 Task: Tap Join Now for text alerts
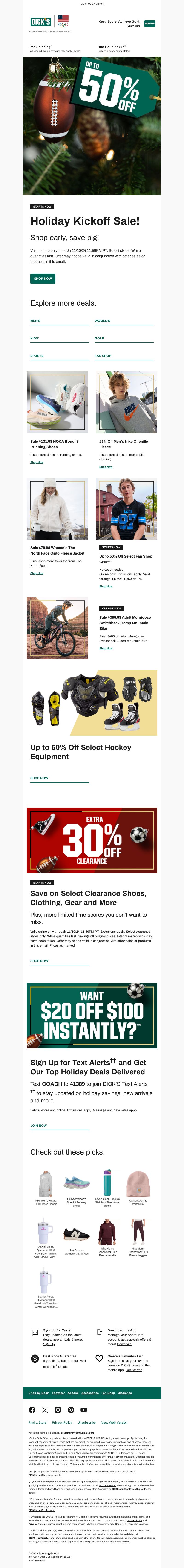click(x=38, y=1126)
